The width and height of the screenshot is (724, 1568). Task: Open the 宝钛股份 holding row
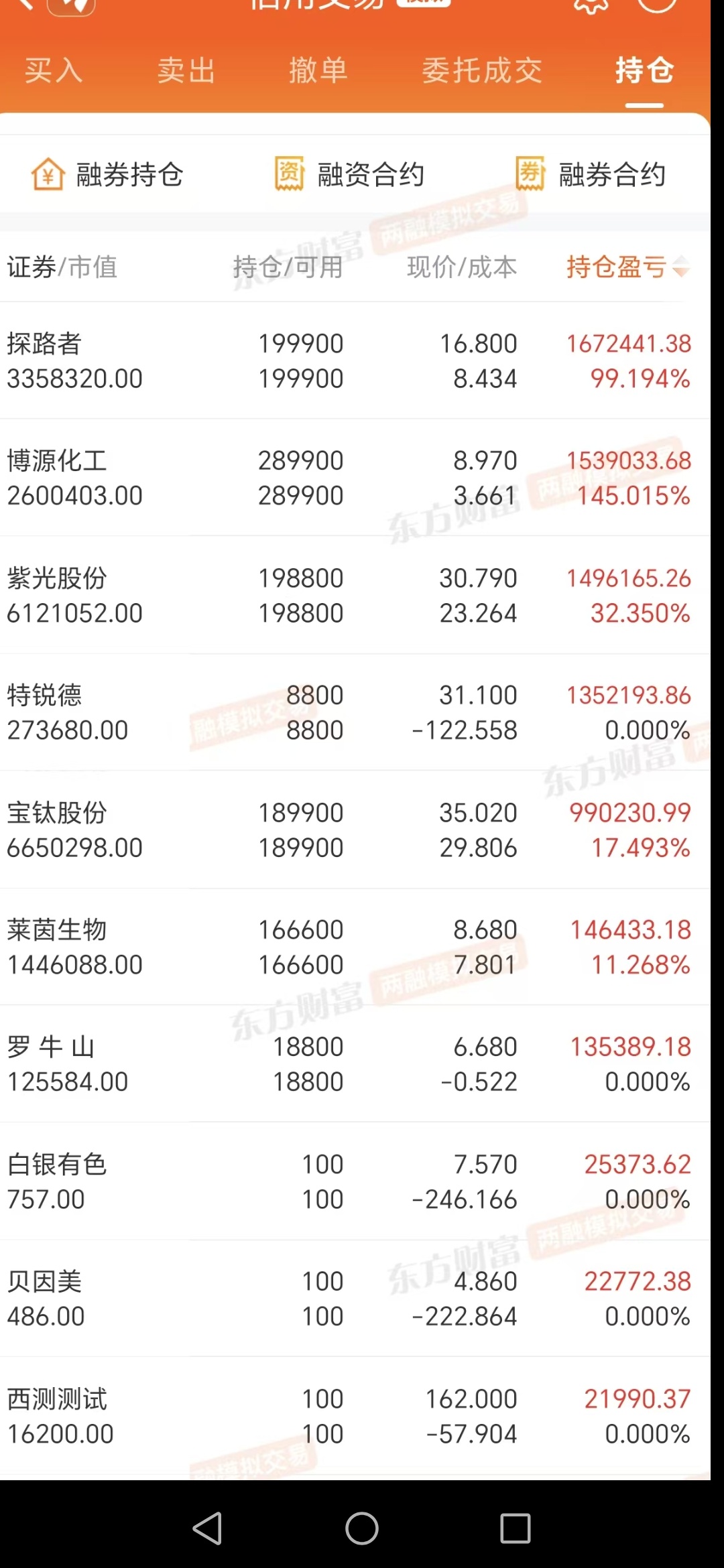click(x=355, y=830)
